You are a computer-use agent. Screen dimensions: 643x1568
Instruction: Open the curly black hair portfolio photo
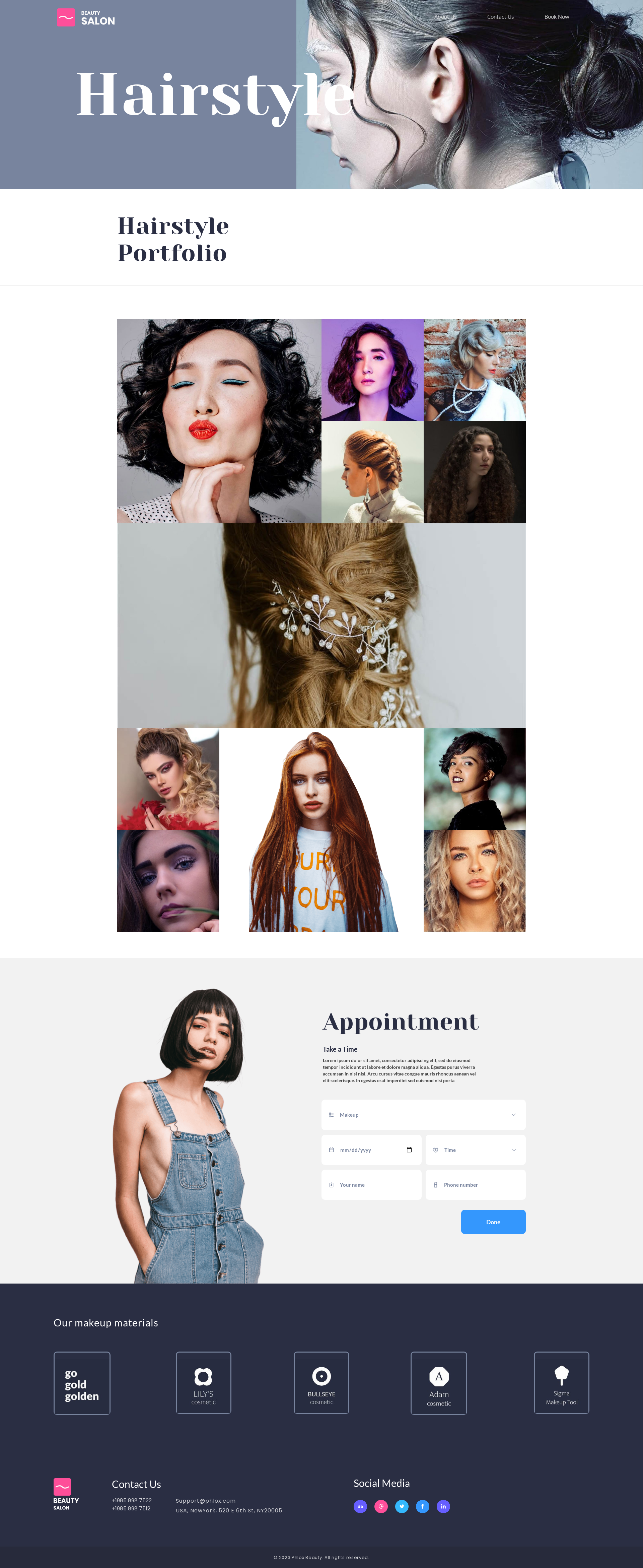[219, 420]
